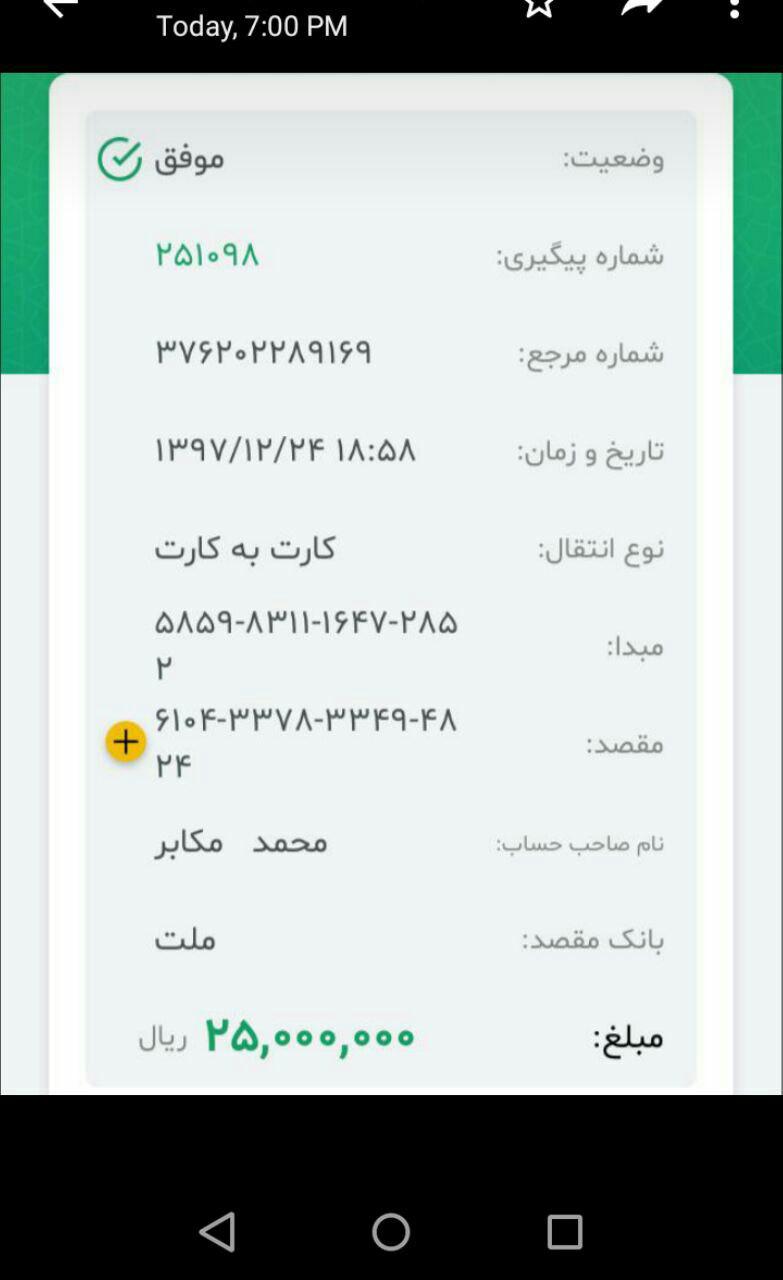Tap the system home button
Viewport: 783px width, 1280px height.
391,1232
